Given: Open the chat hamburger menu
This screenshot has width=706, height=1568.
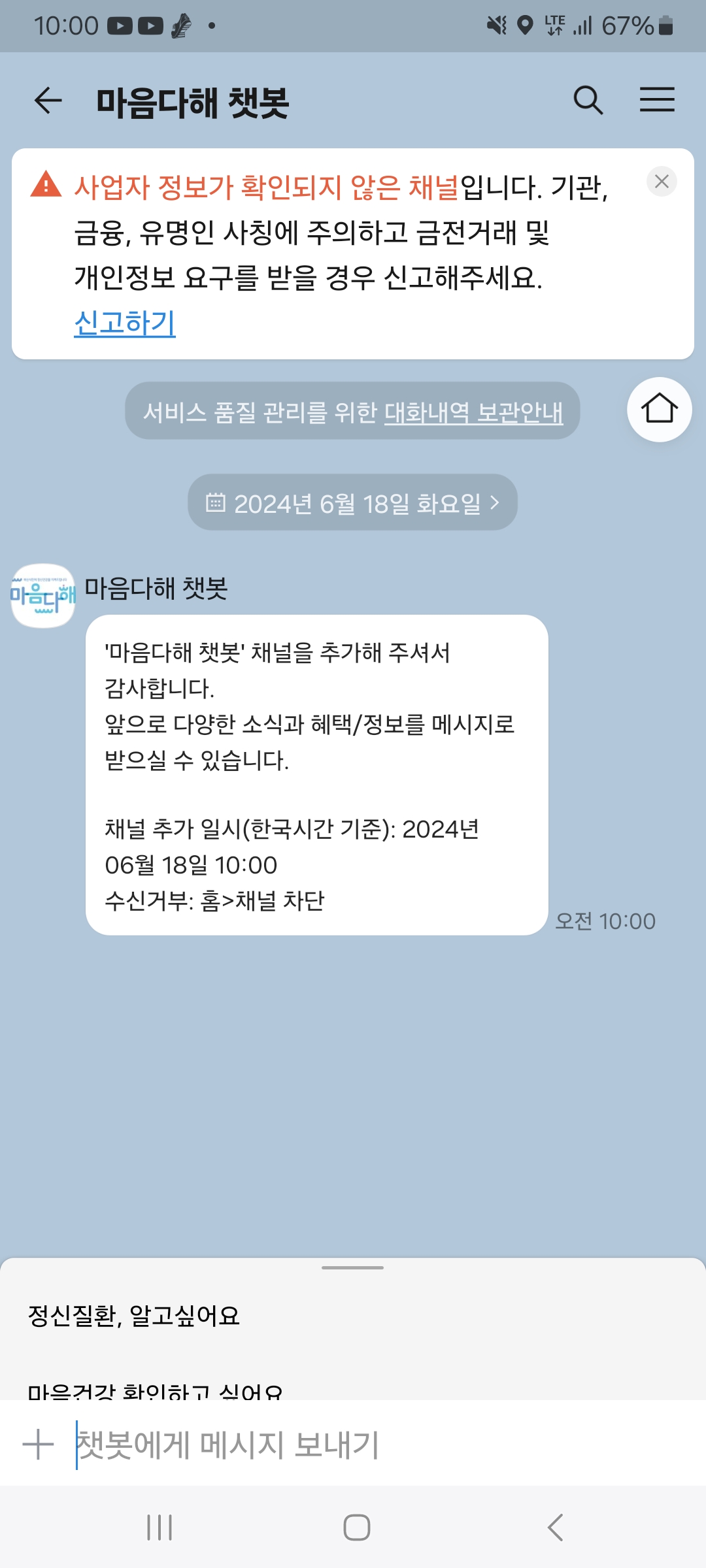Looking at the screenshot, I should coord(656,100).
